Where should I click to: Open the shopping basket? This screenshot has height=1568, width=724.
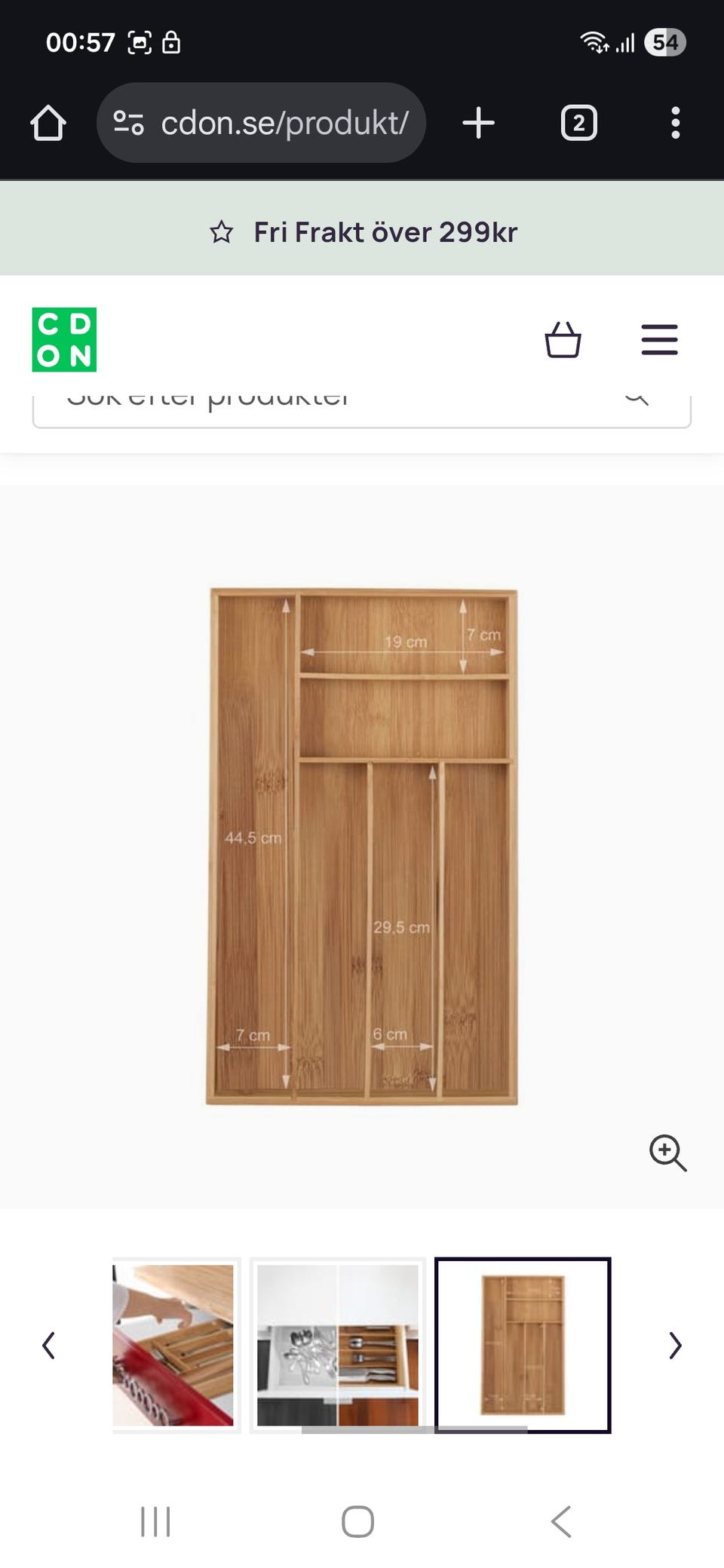coord(563,340)
